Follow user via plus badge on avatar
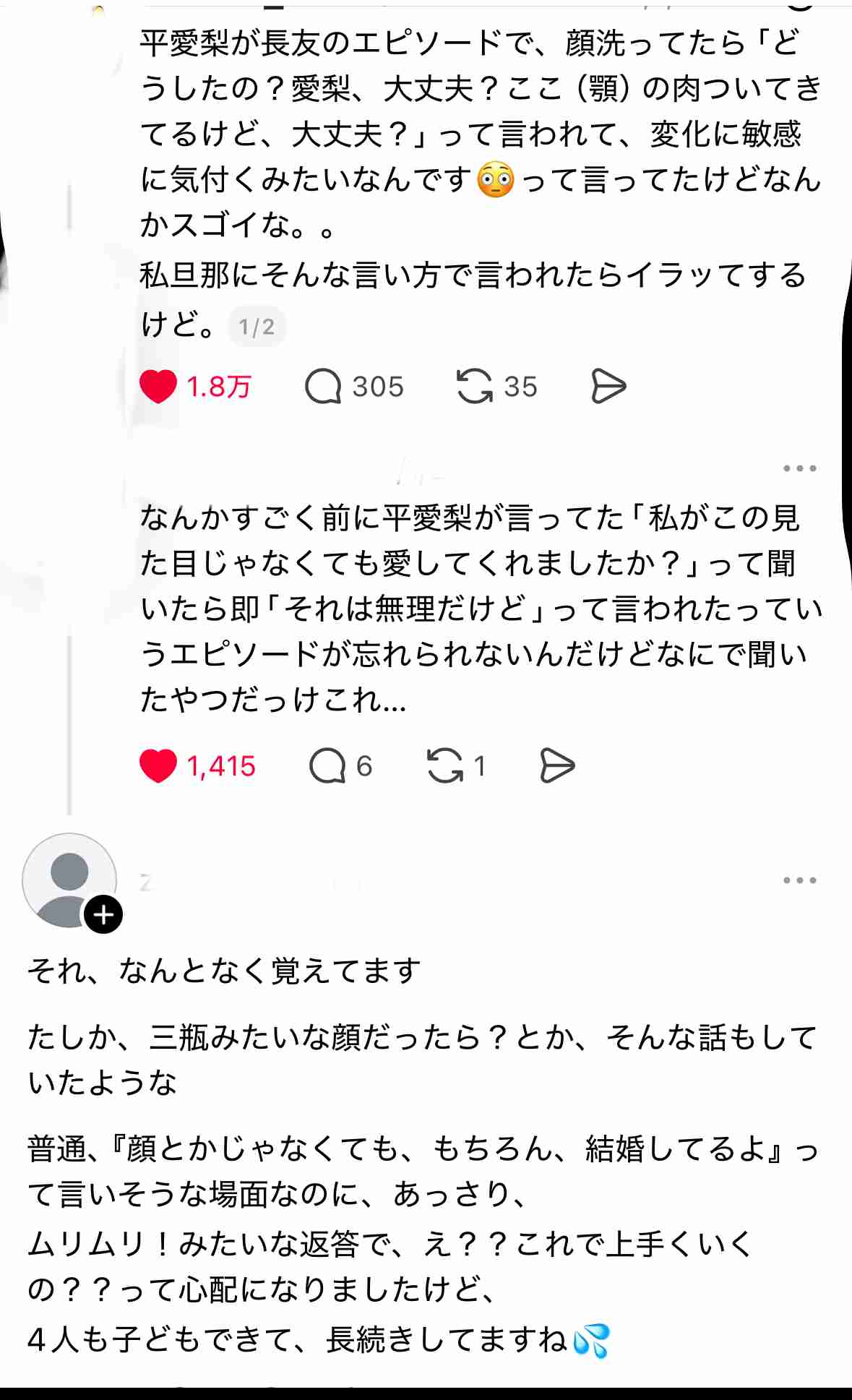The height and width of the screenshot is (1400, 852). point(103,915)
